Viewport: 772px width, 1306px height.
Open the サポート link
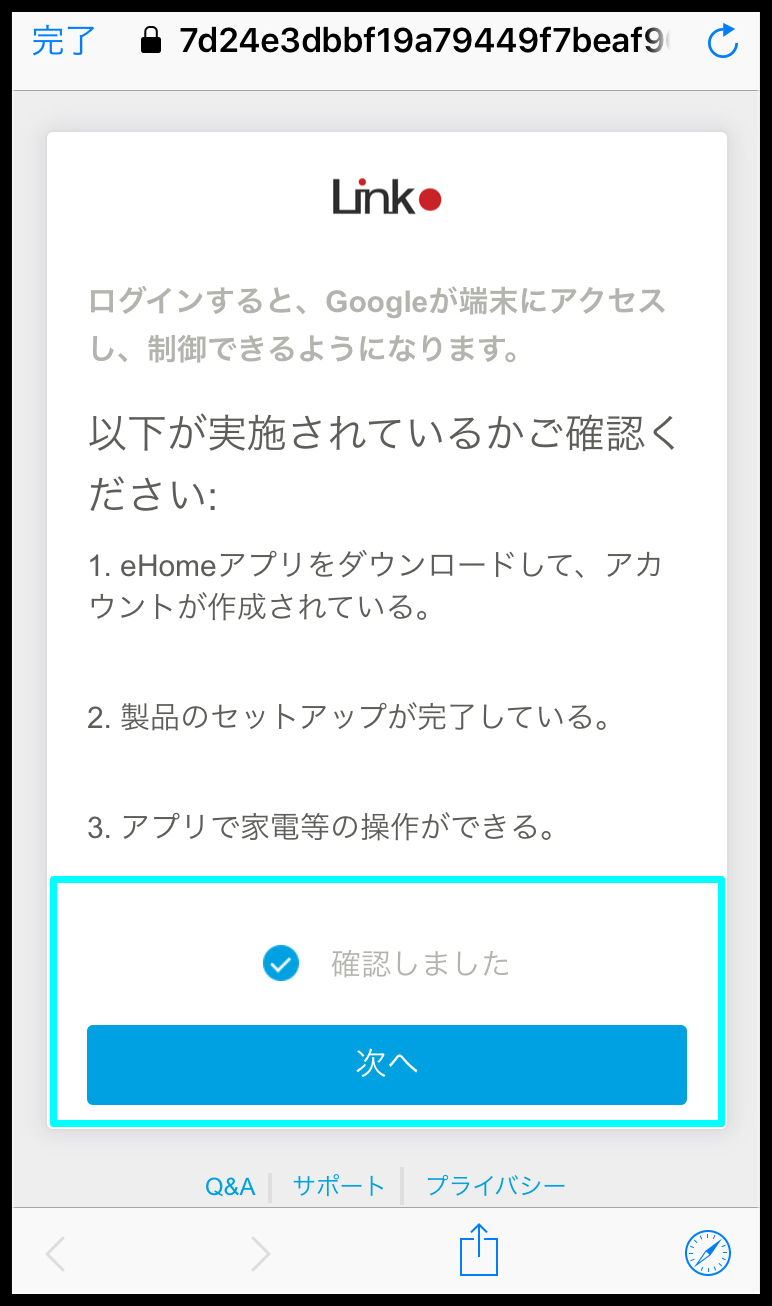(x=338, y=1187)
